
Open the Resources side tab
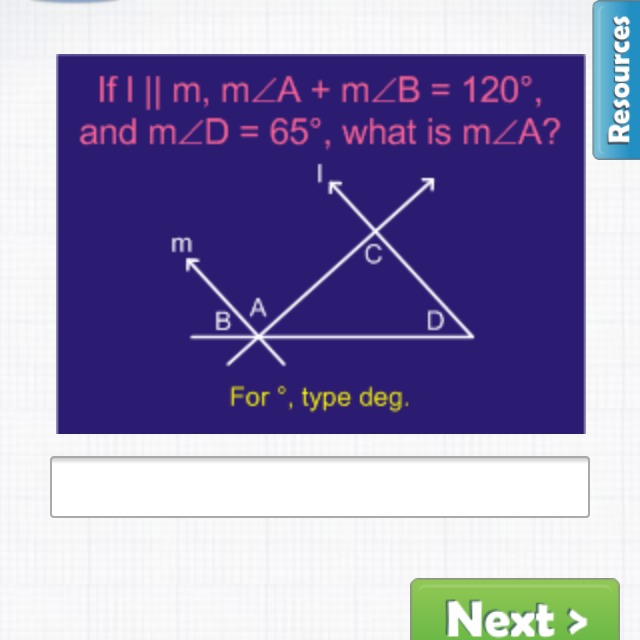(x=616, y=80)
